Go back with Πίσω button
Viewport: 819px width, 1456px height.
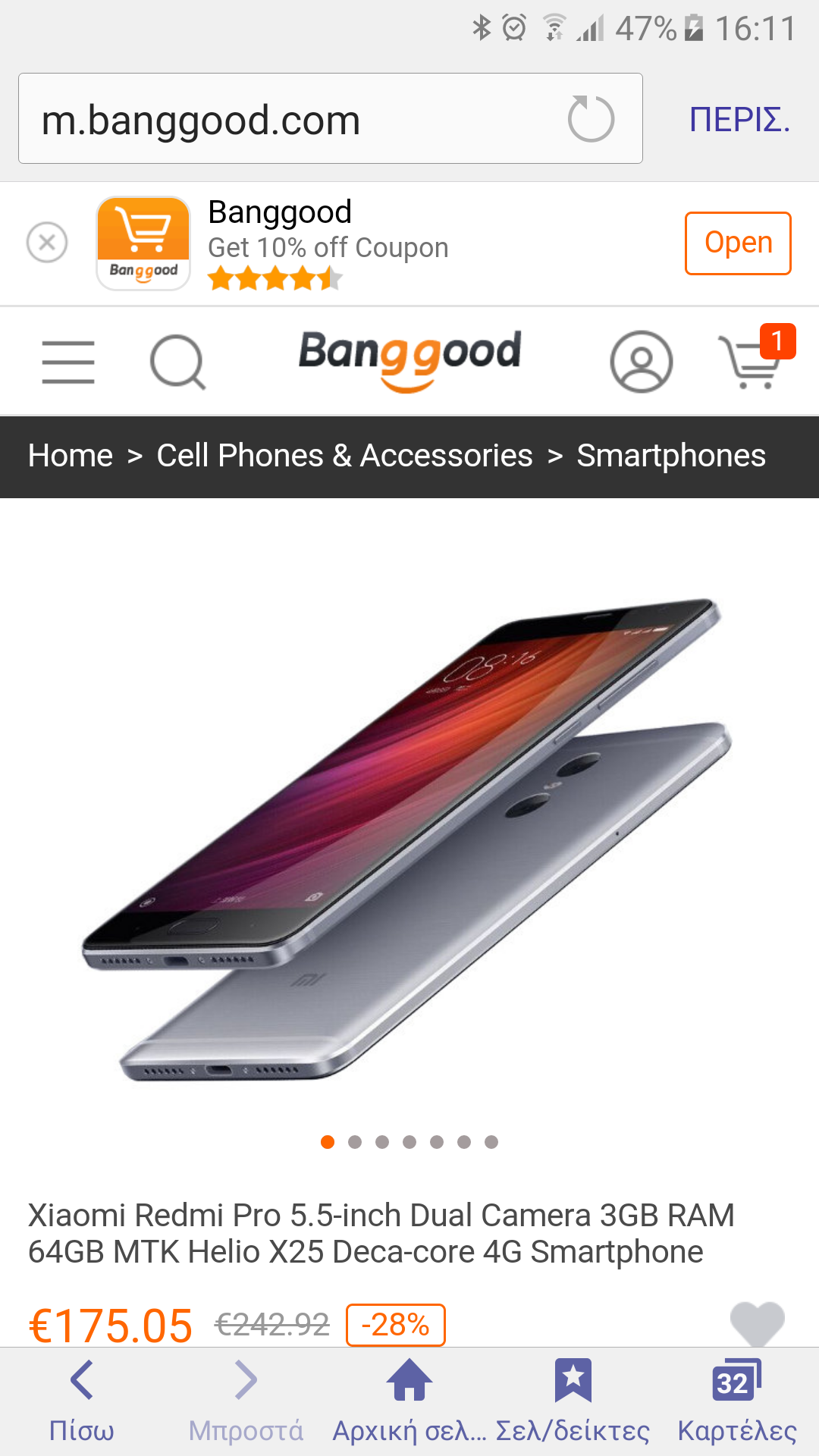[82, 1401]
